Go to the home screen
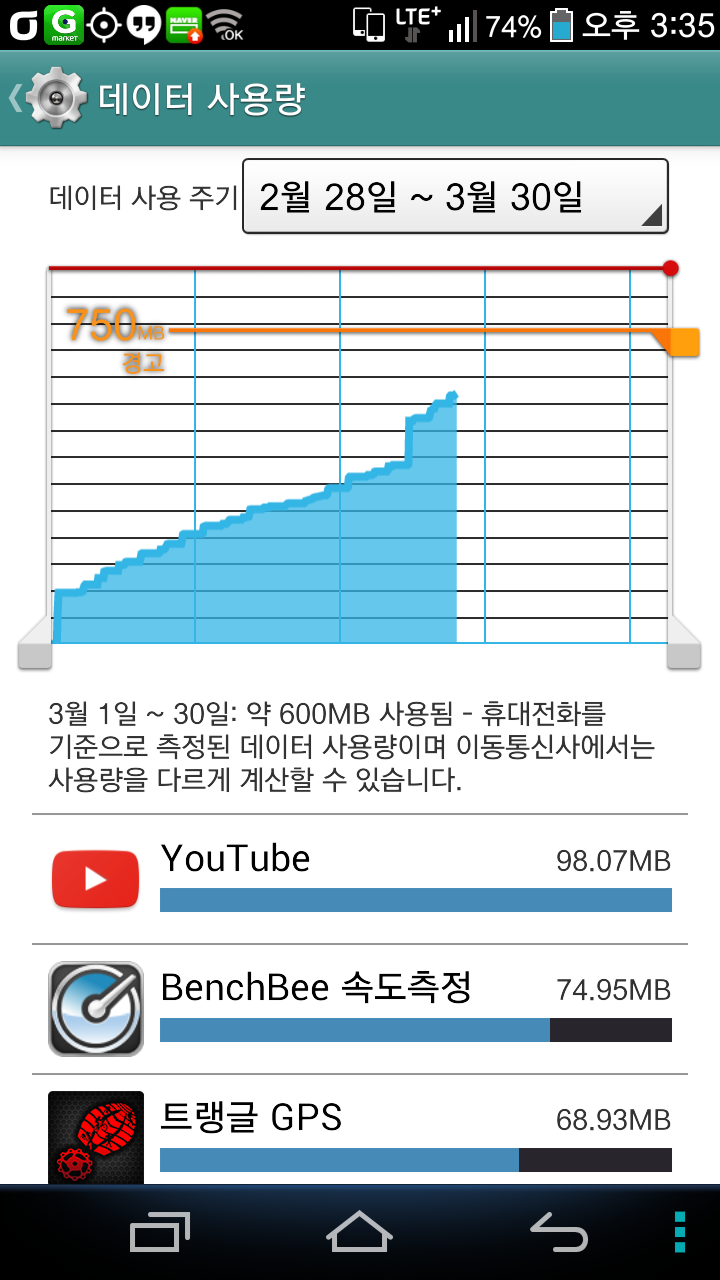The height and width of the screenshot is (1280, 720). coord(360,1232)
